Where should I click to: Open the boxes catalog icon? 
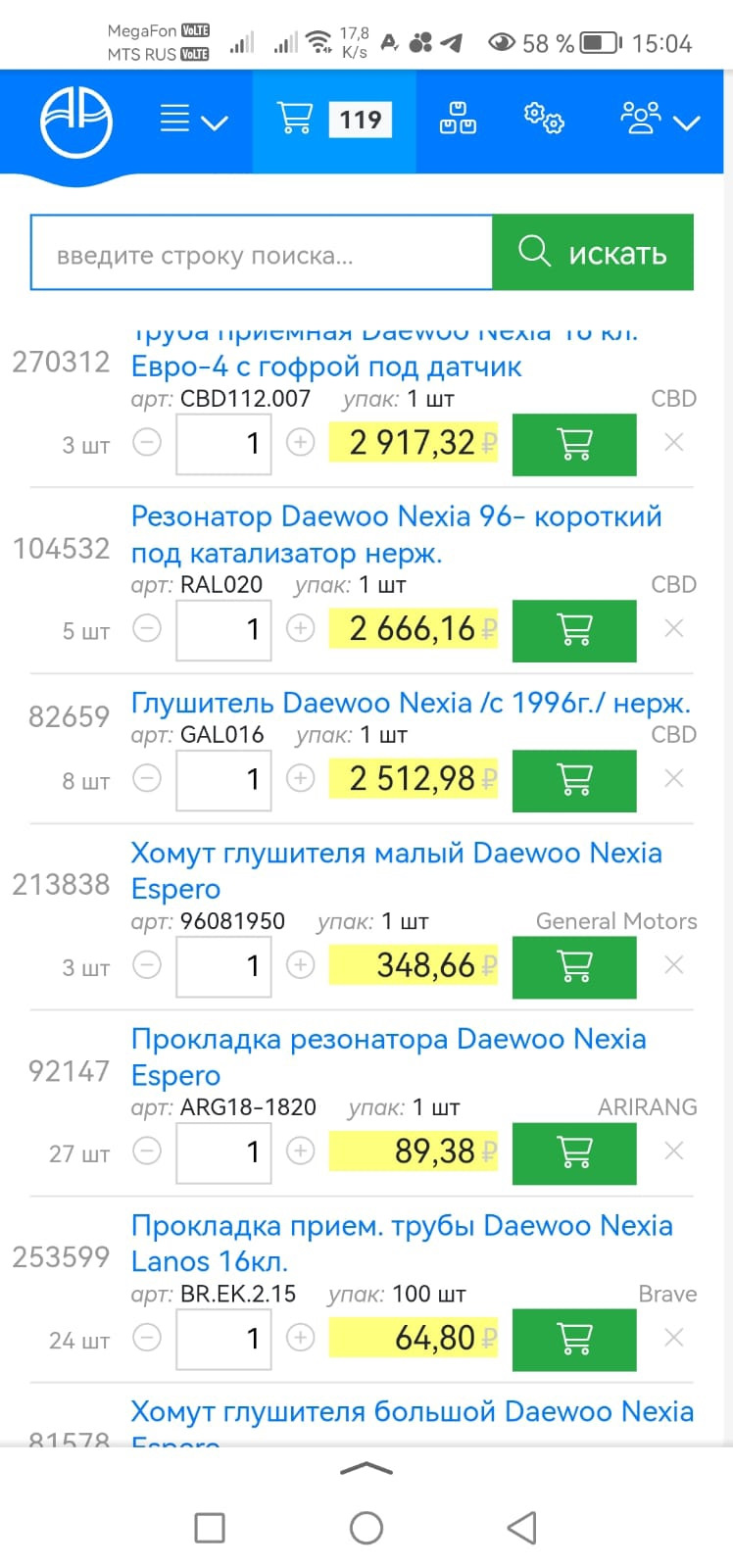pos(458,119)
